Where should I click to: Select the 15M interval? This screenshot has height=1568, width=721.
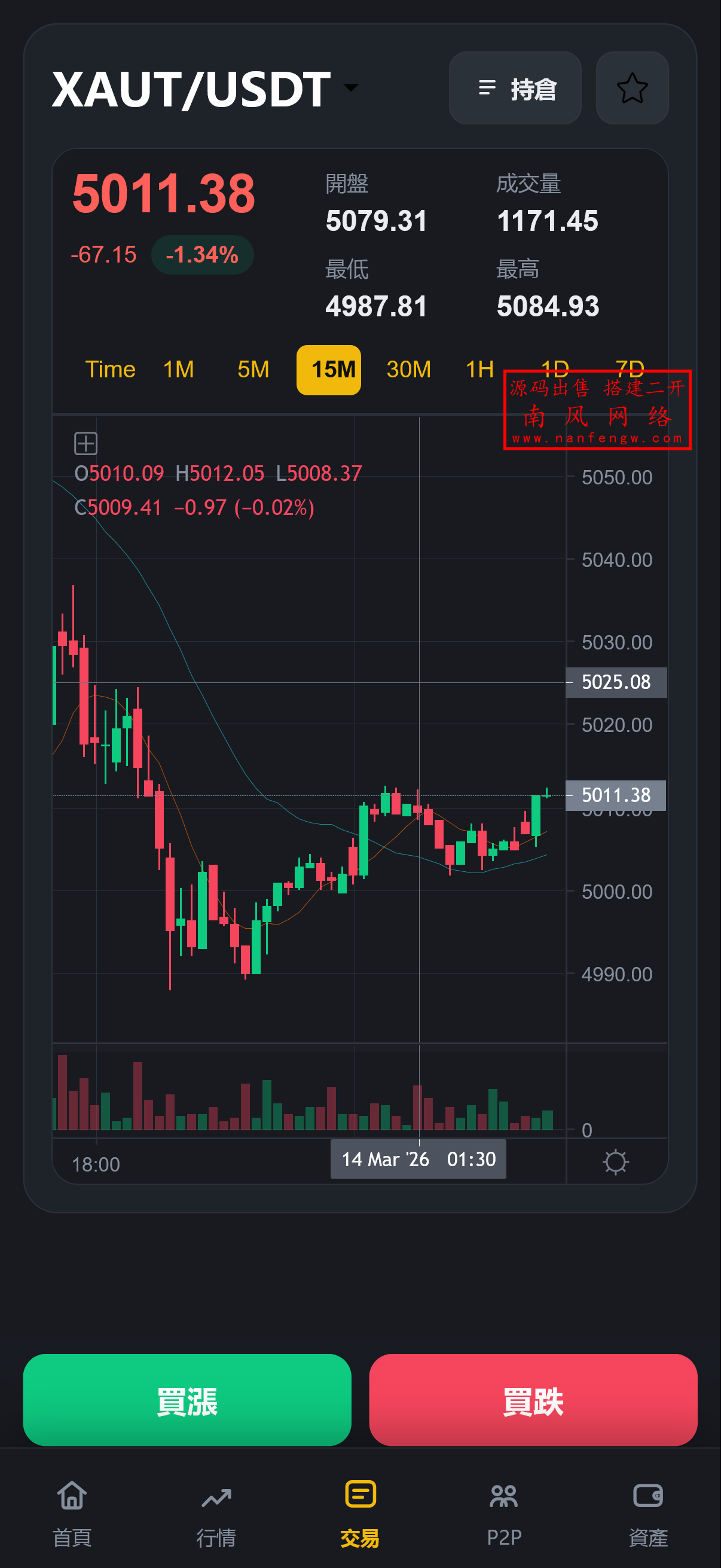[329, 370]
